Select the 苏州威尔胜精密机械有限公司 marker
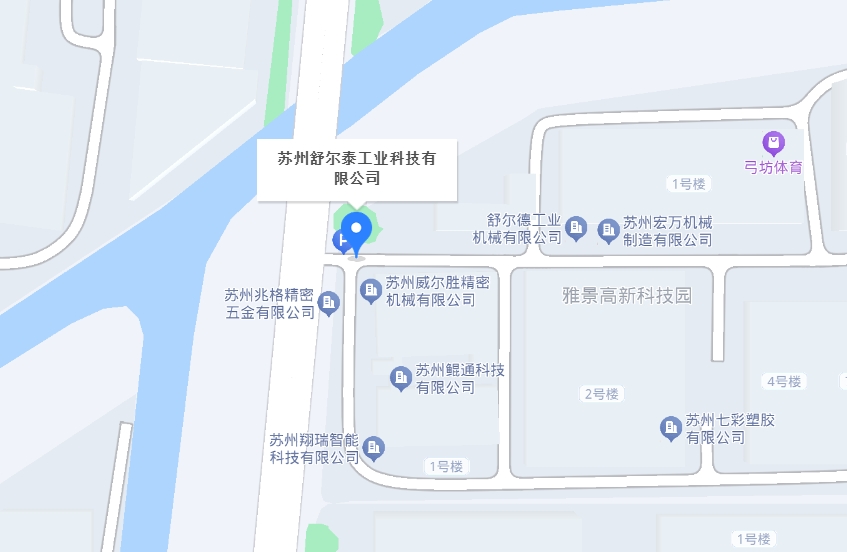Screen dimensions: 847x552 pyautogui.click(x=370, y=291)
